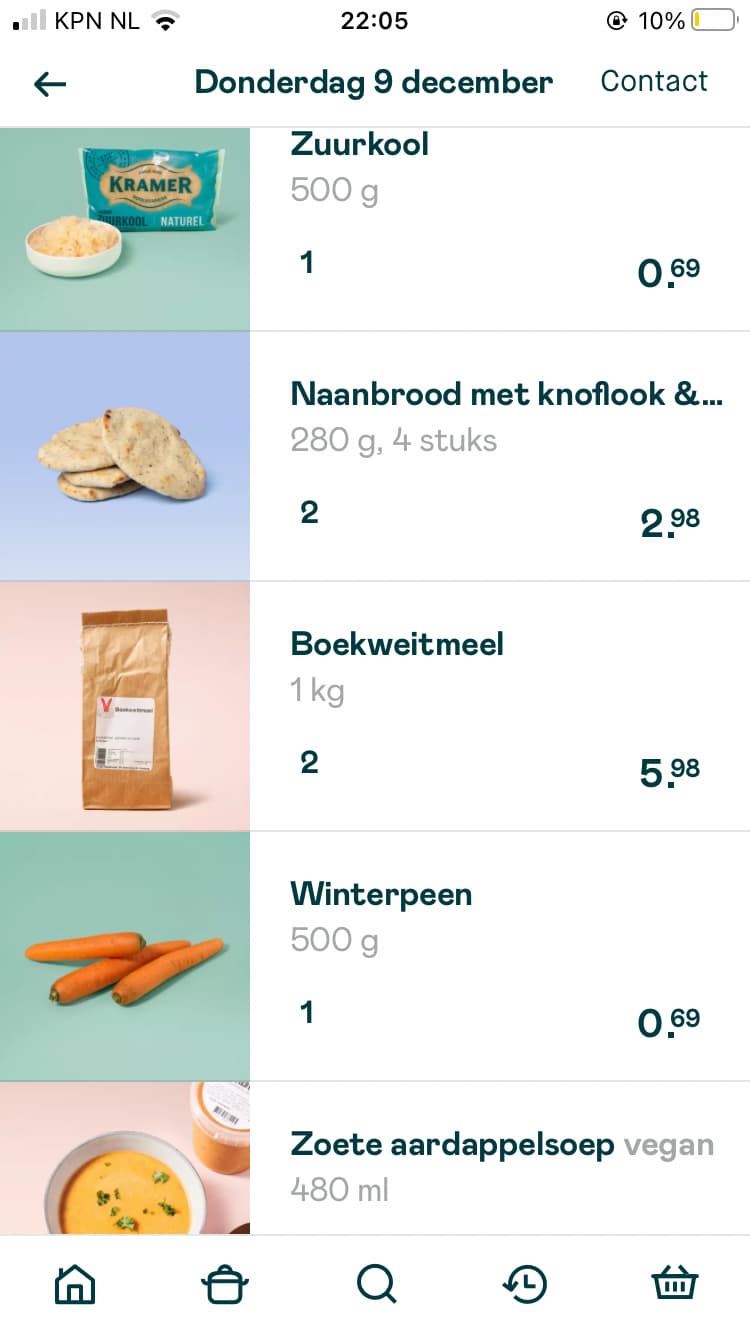
Task: Open the Contact link
Action: [x=653, y=81]
